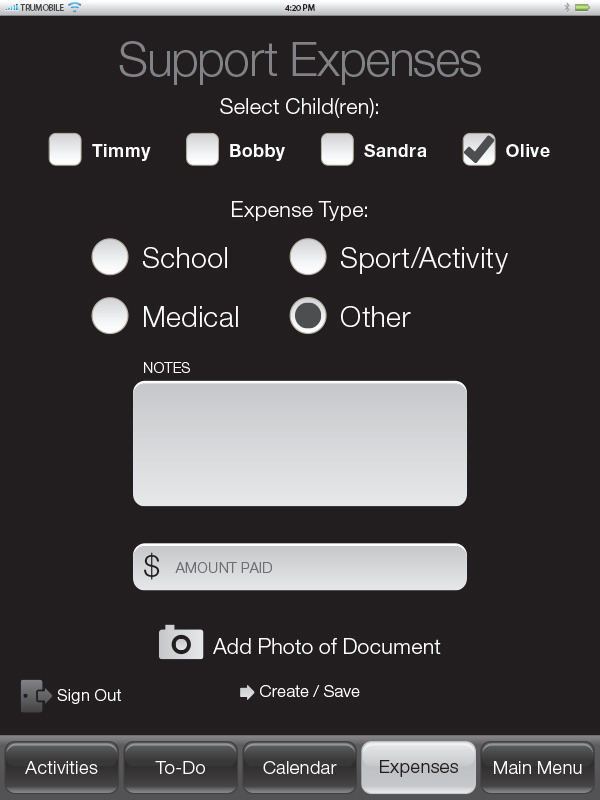Check the Timmy checkbox
The image size is (600, 800).
(x=65, y=150)
